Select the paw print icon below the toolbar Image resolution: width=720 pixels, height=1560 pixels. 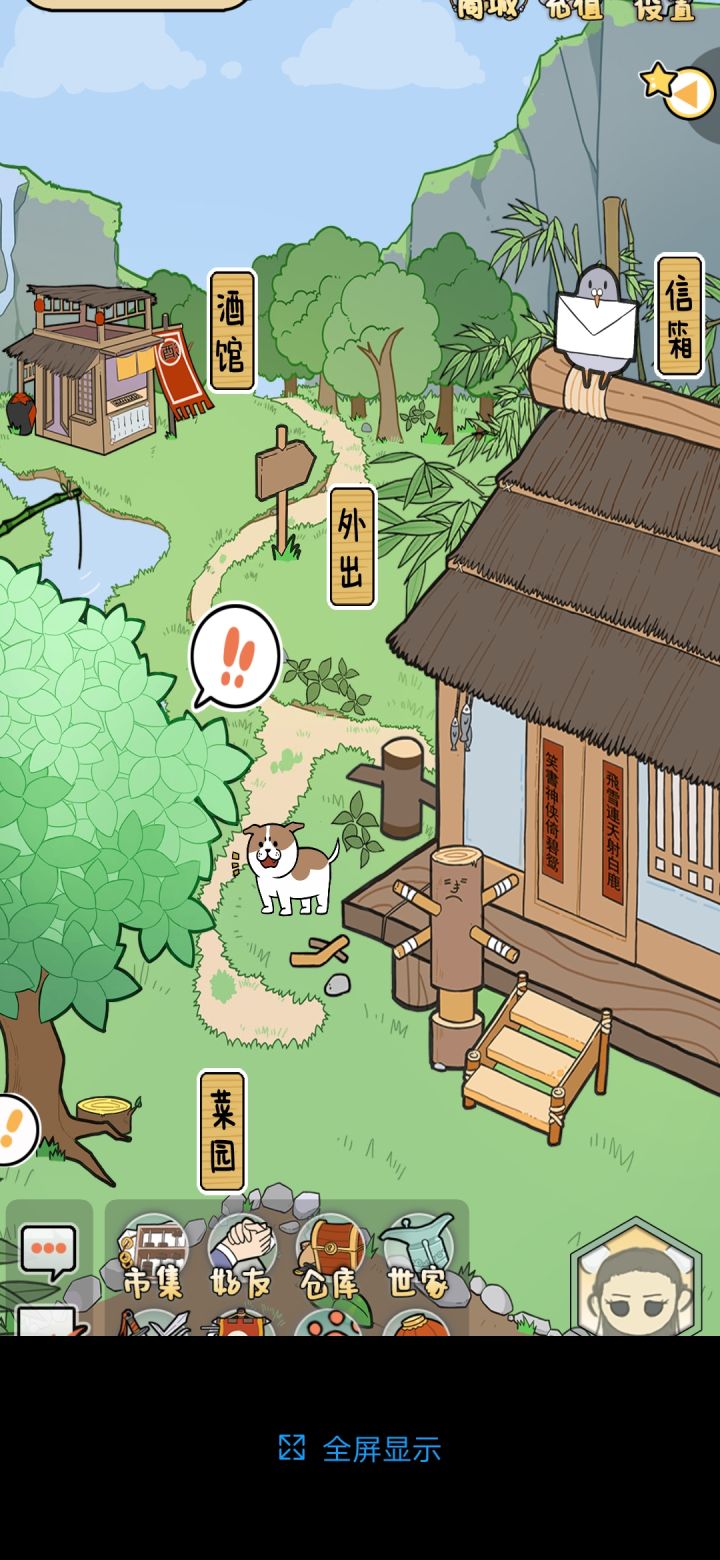point(332,1330)
